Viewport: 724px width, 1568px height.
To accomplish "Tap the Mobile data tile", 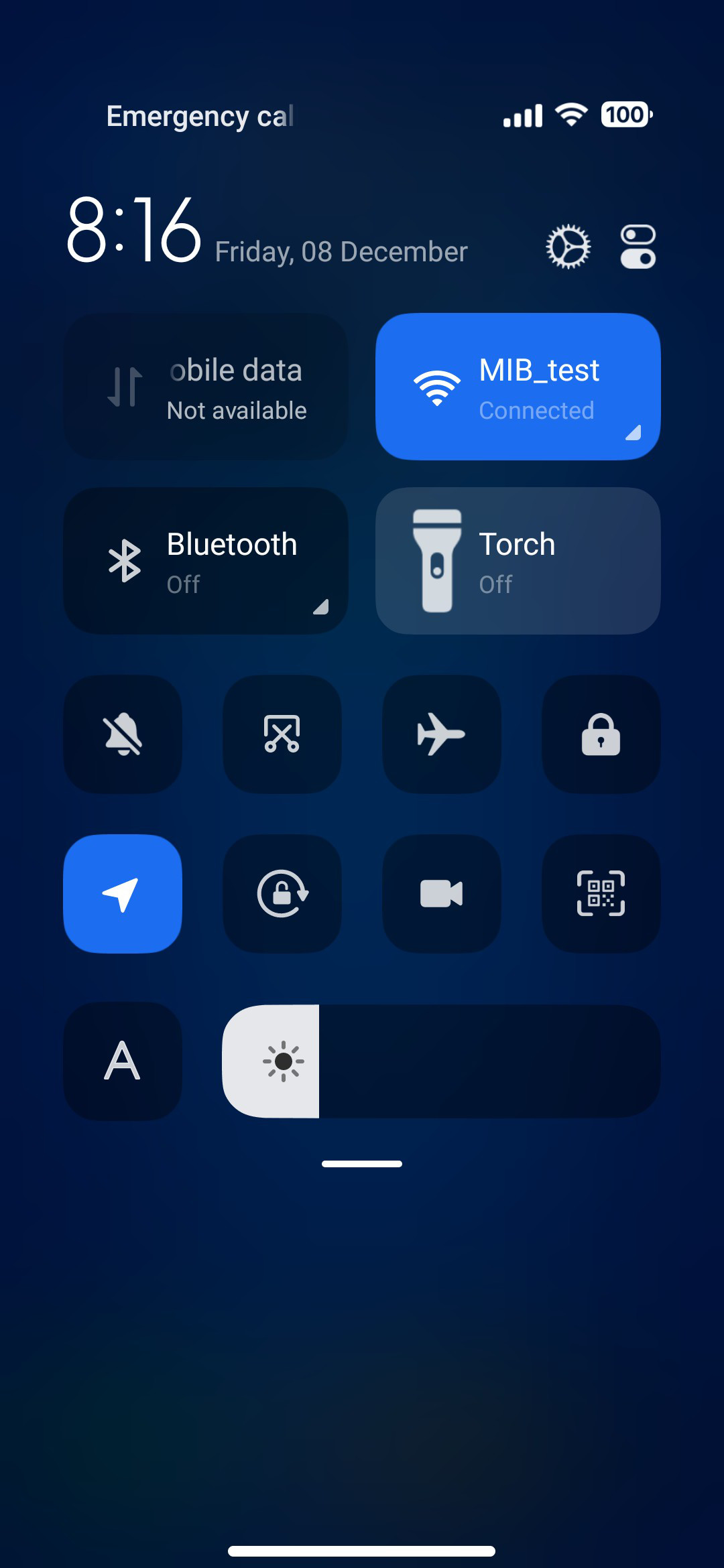I will tap(206, 387).
